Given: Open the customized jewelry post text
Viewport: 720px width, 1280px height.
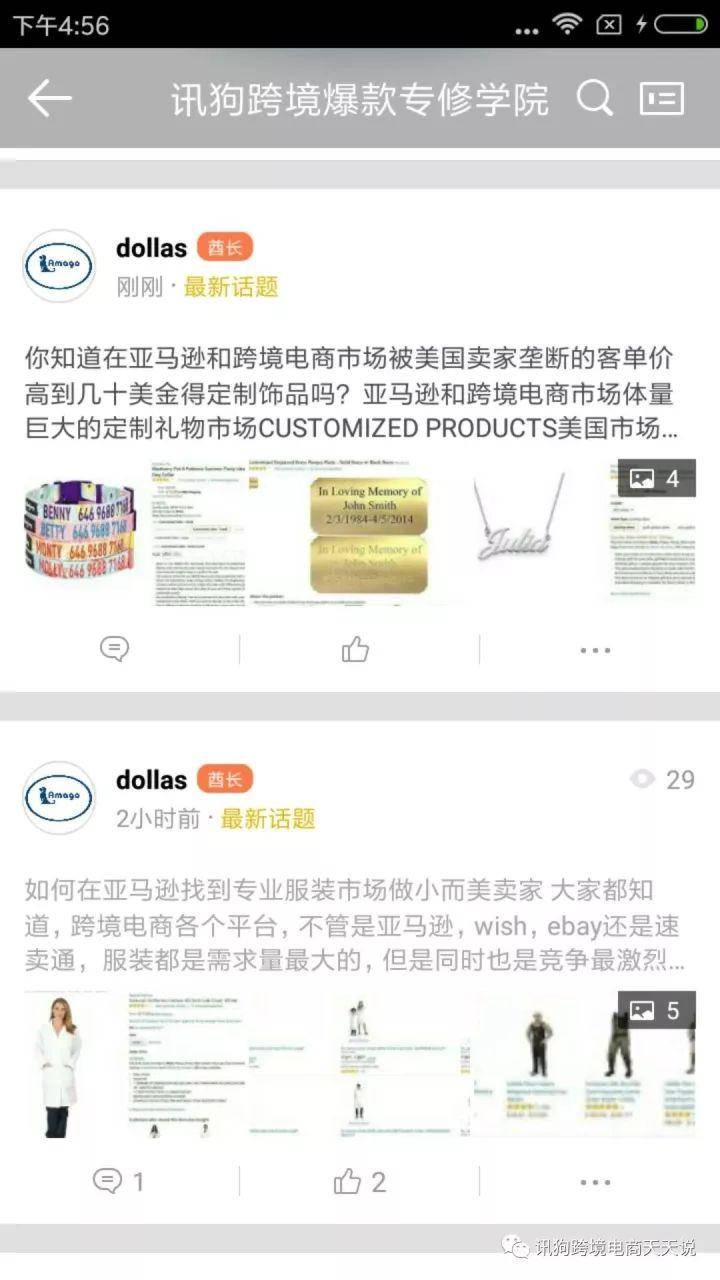Looking at the screenshot, I should click(x=355, y=394).
